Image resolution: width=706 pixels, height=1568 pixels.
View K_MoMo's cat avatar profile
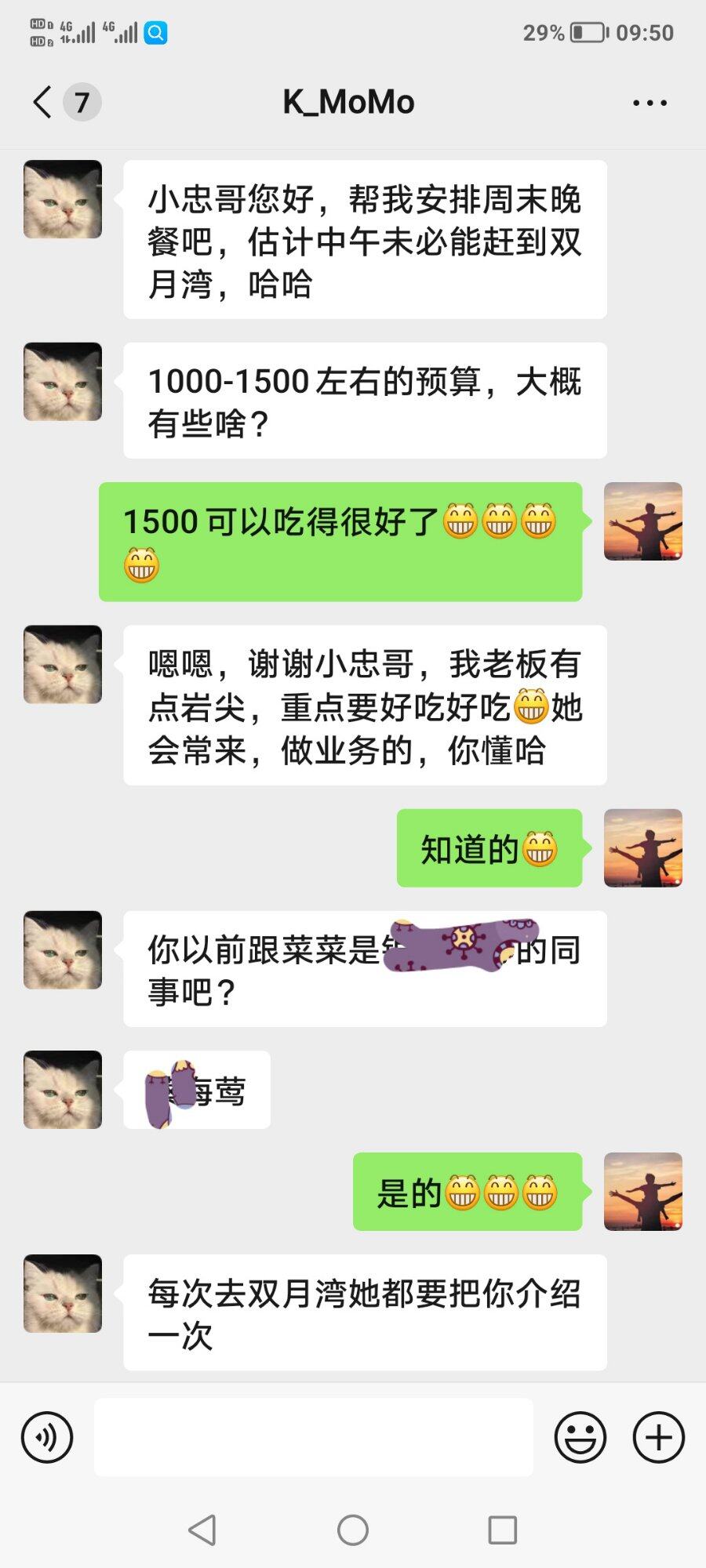[63, 199]
